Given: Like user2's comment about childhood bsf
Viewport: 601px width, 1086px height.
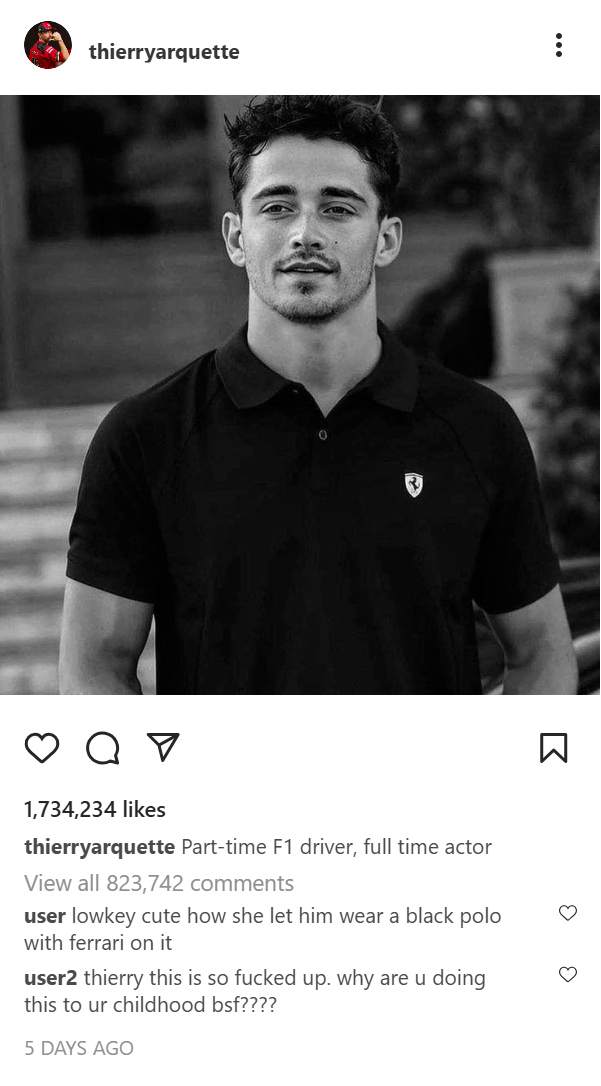Looking at the screenshot, I should [568, 974].
